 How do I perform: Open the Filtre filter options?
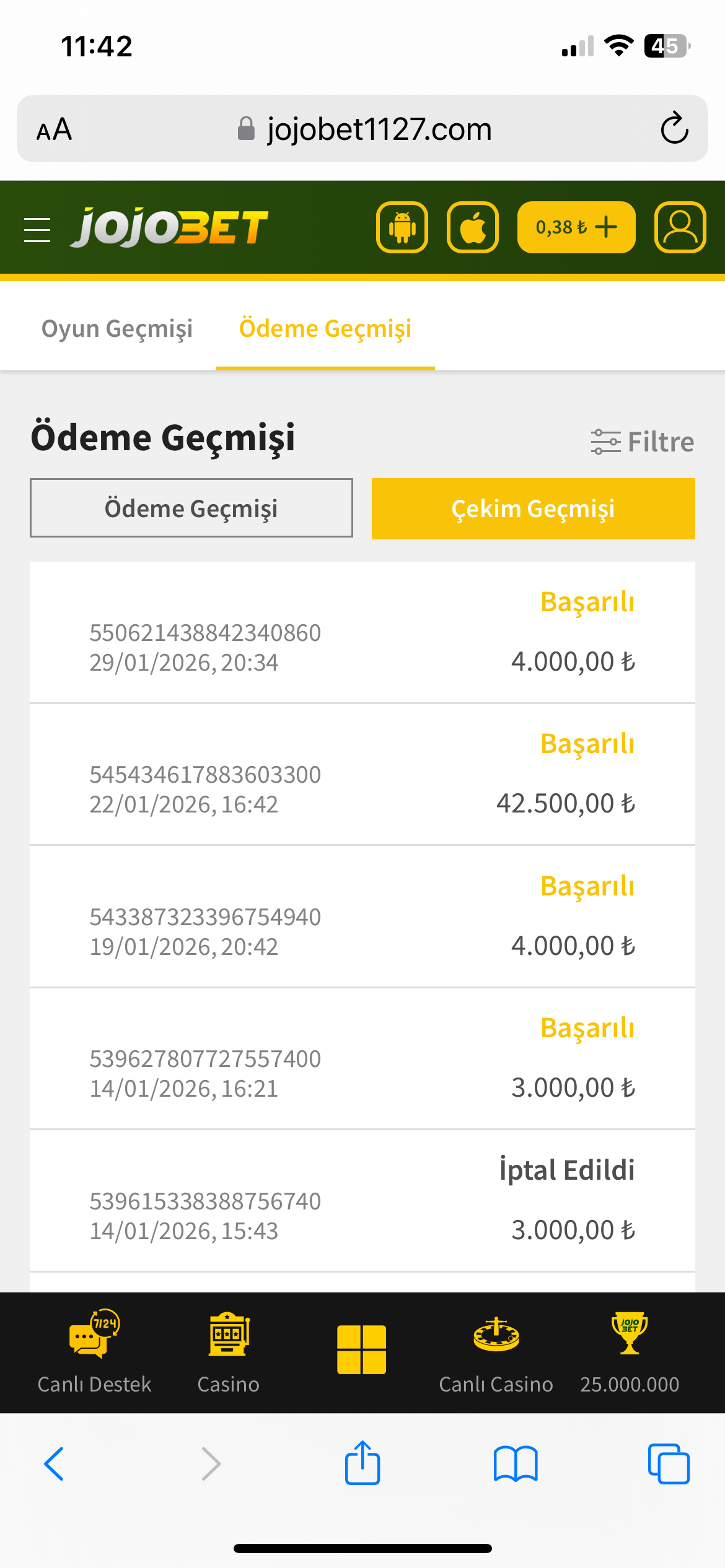tap(642, 442)
